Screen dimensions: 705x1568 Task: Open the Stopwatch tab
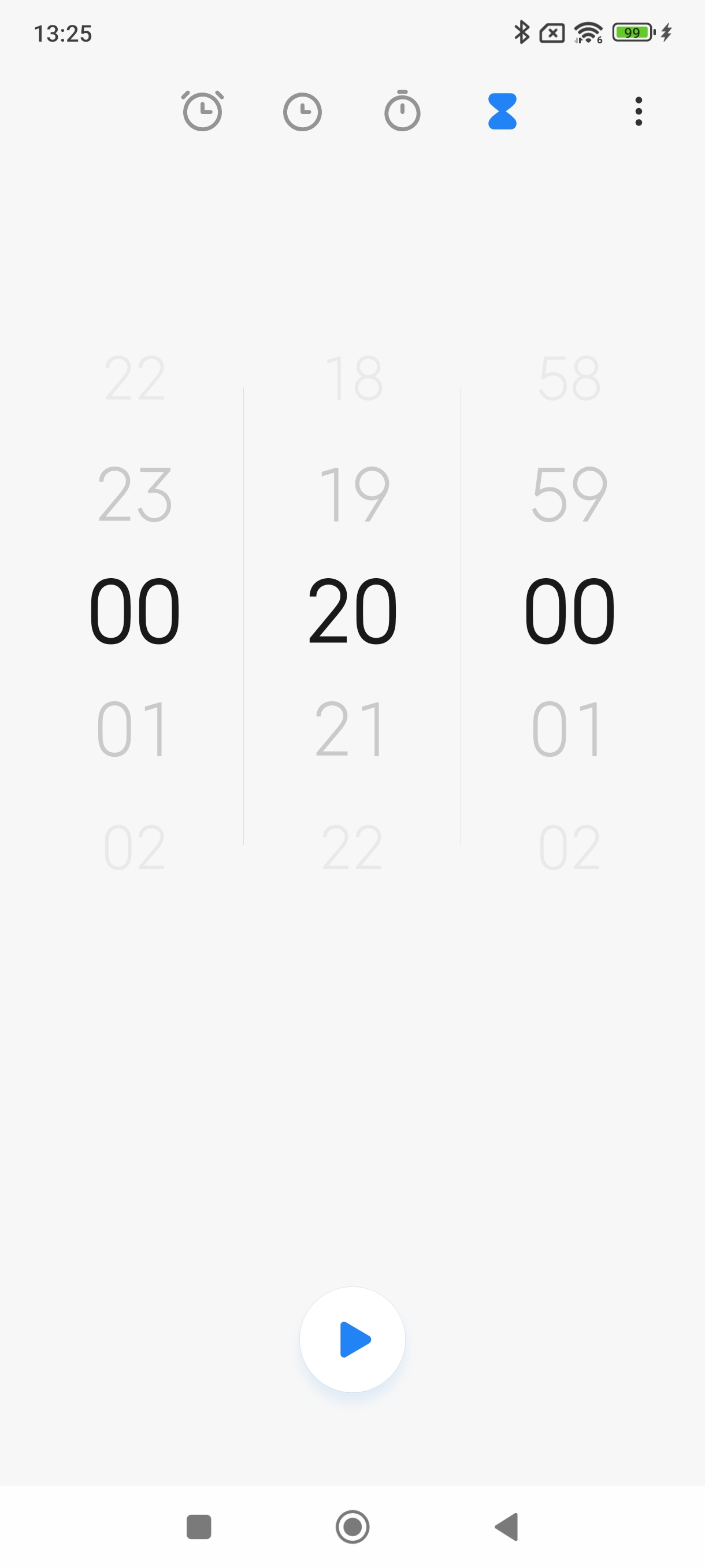click(402, 111)
